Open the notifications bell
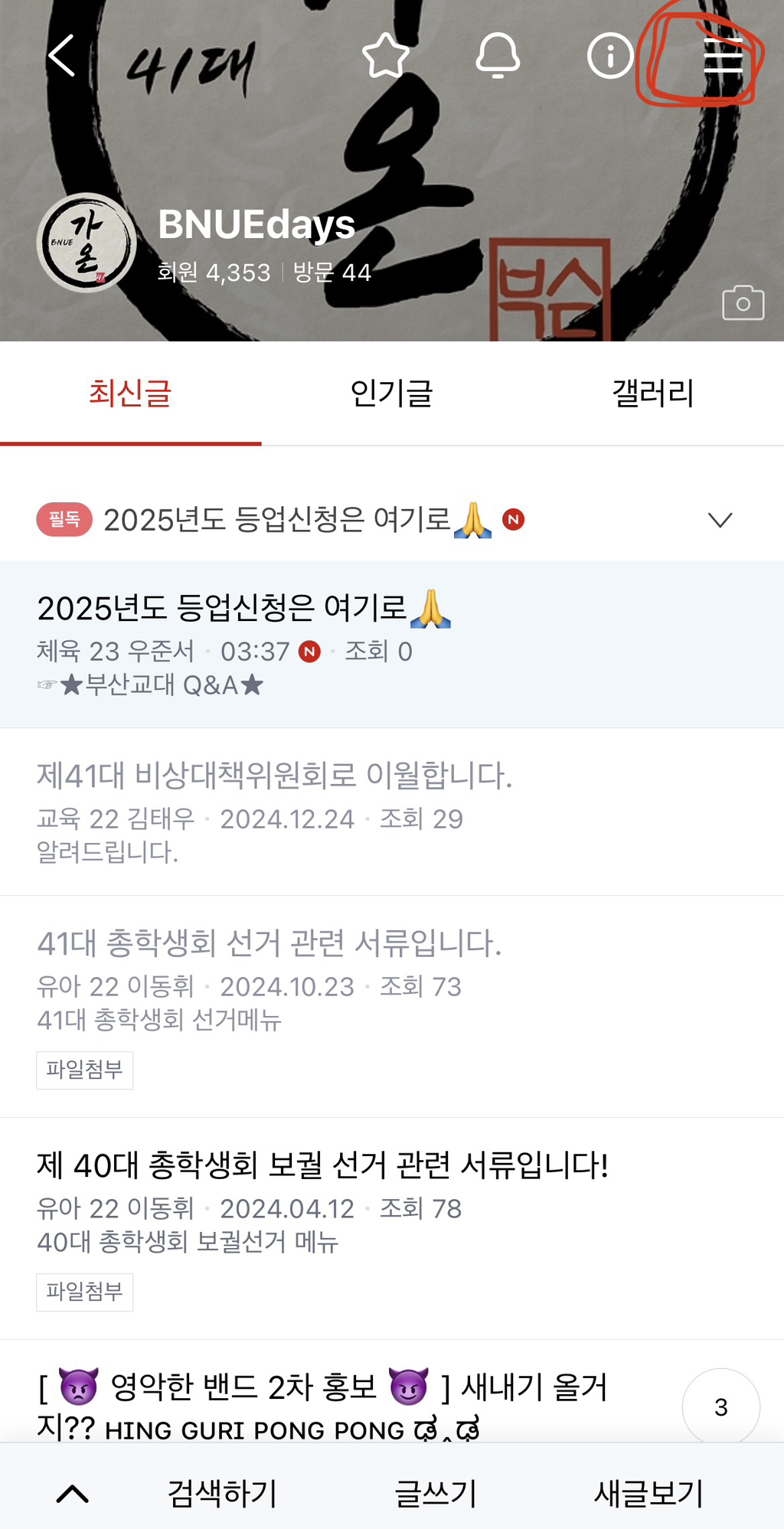This screenshot has height=1529, width=784. [498, 55]
